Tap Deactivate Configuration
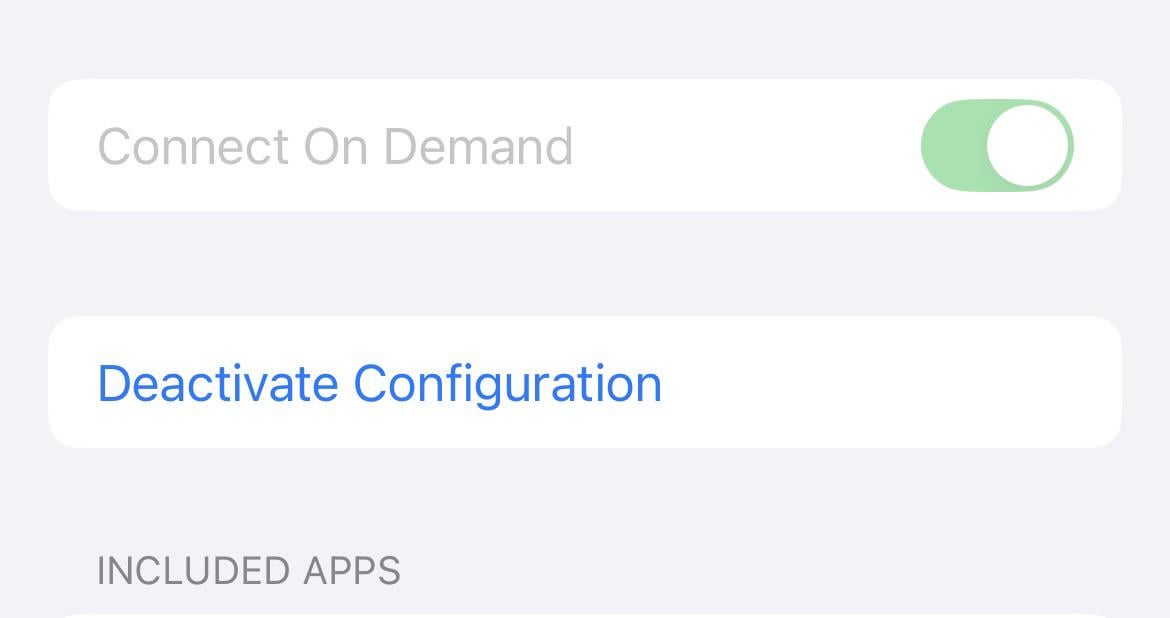Viewport: 1170px width, 618px height. pyautogui.click(x=380, y=383)
